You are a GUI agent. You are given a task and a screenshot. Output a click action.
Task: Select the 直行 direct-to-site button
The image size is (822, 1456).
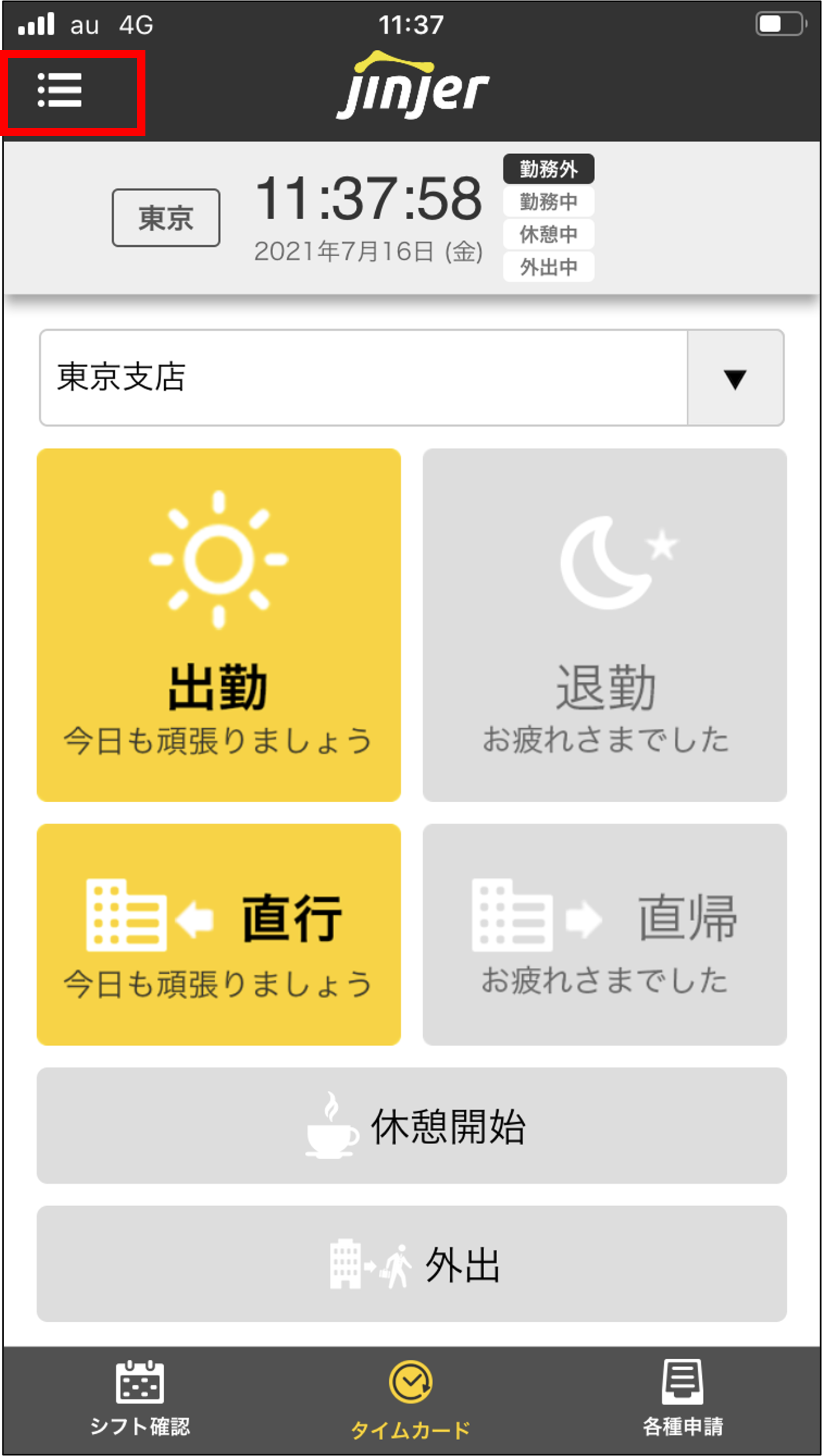click(219, 934)
